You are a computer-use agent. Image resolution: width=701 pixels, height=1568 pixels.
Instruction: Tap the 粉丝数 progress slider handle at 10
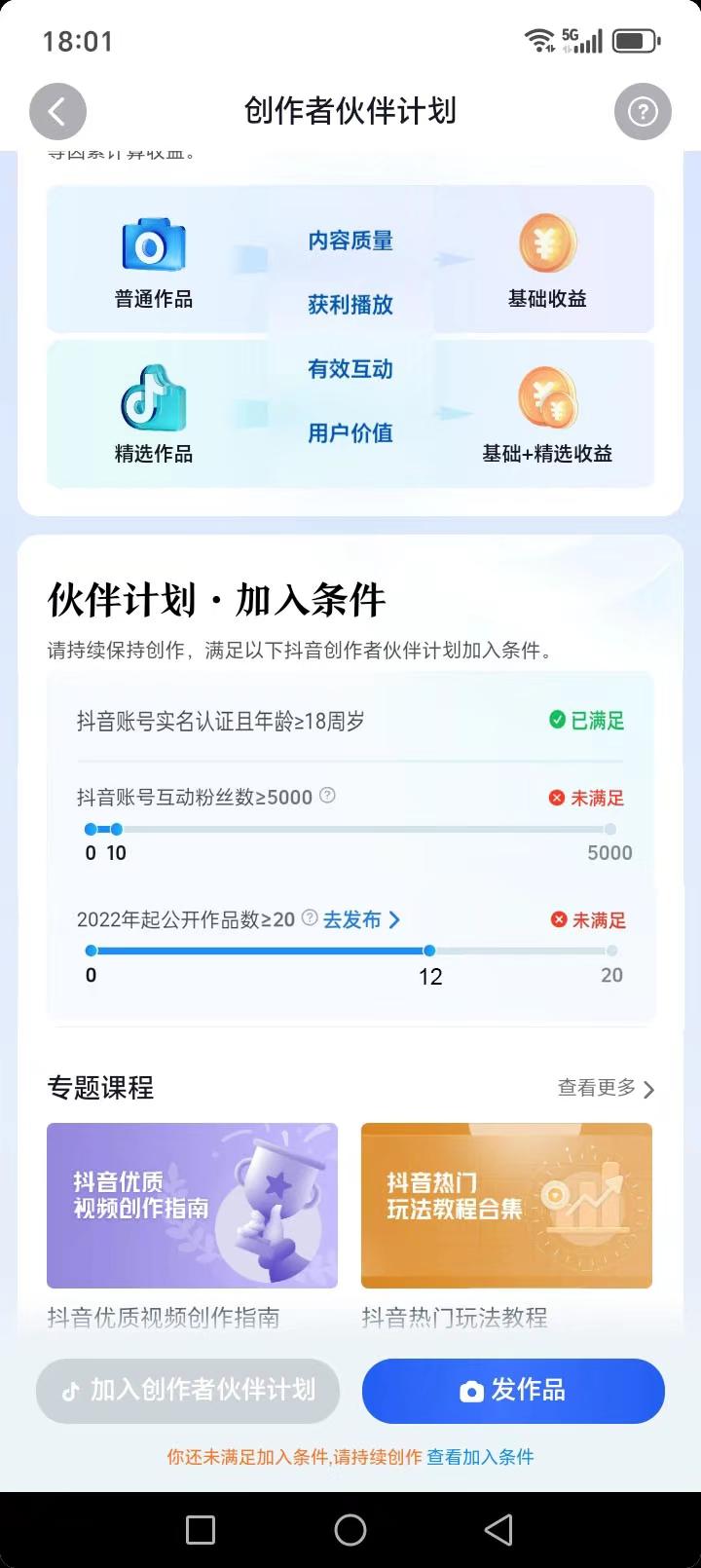point(117,829)
